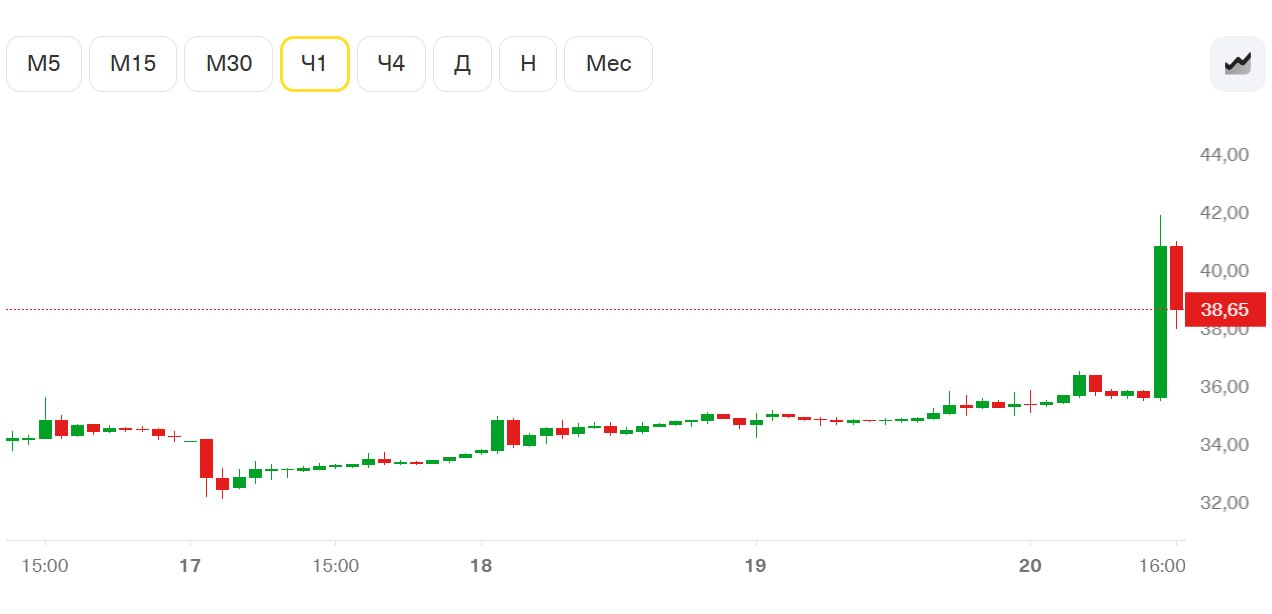Select the М5 timeframe
The height and width of the screenshot is (614, 1272).
(44, 64)
